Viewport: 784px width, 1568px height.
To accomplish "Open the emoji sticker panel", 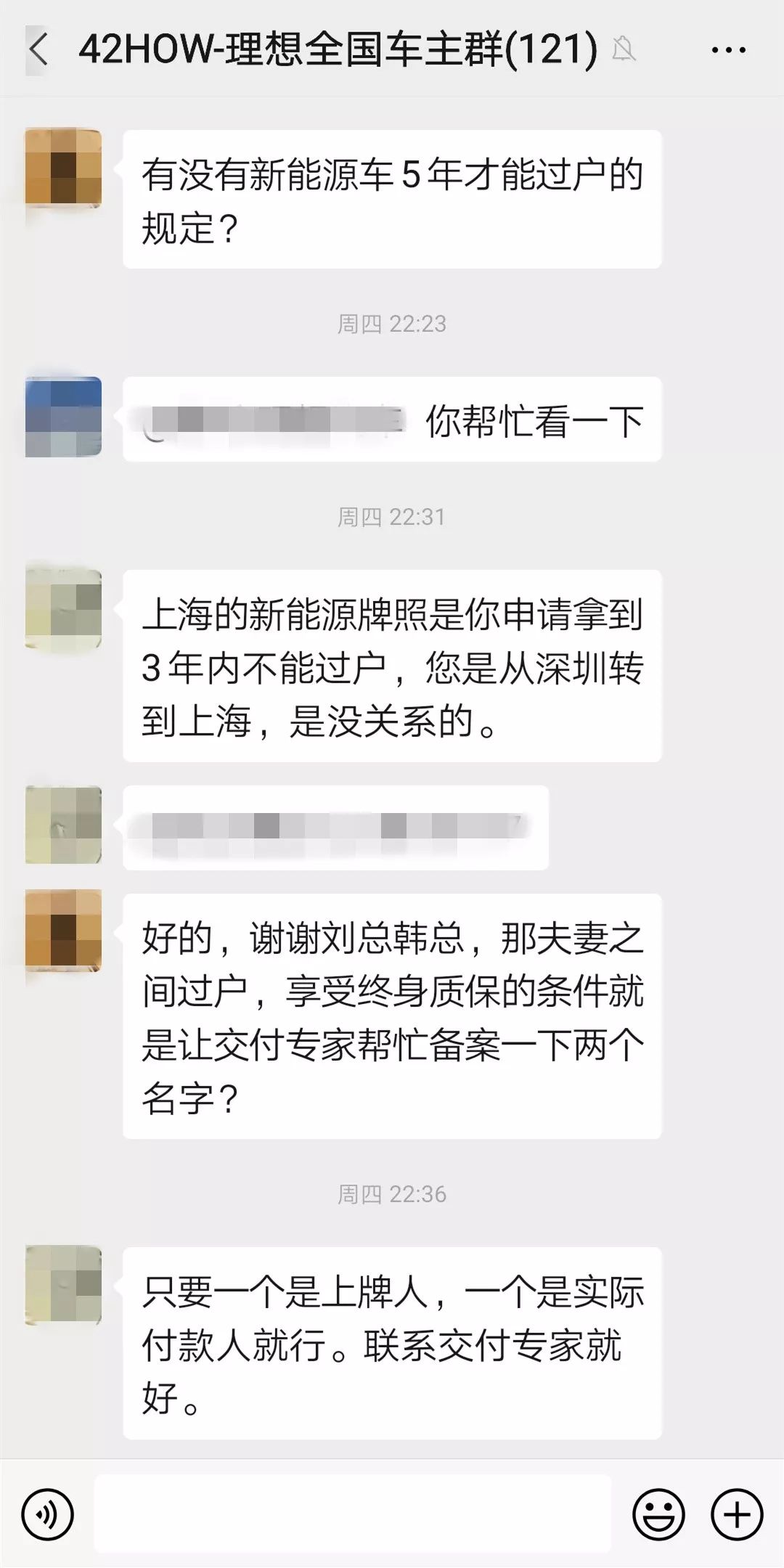I will (x=658, y=1515).
